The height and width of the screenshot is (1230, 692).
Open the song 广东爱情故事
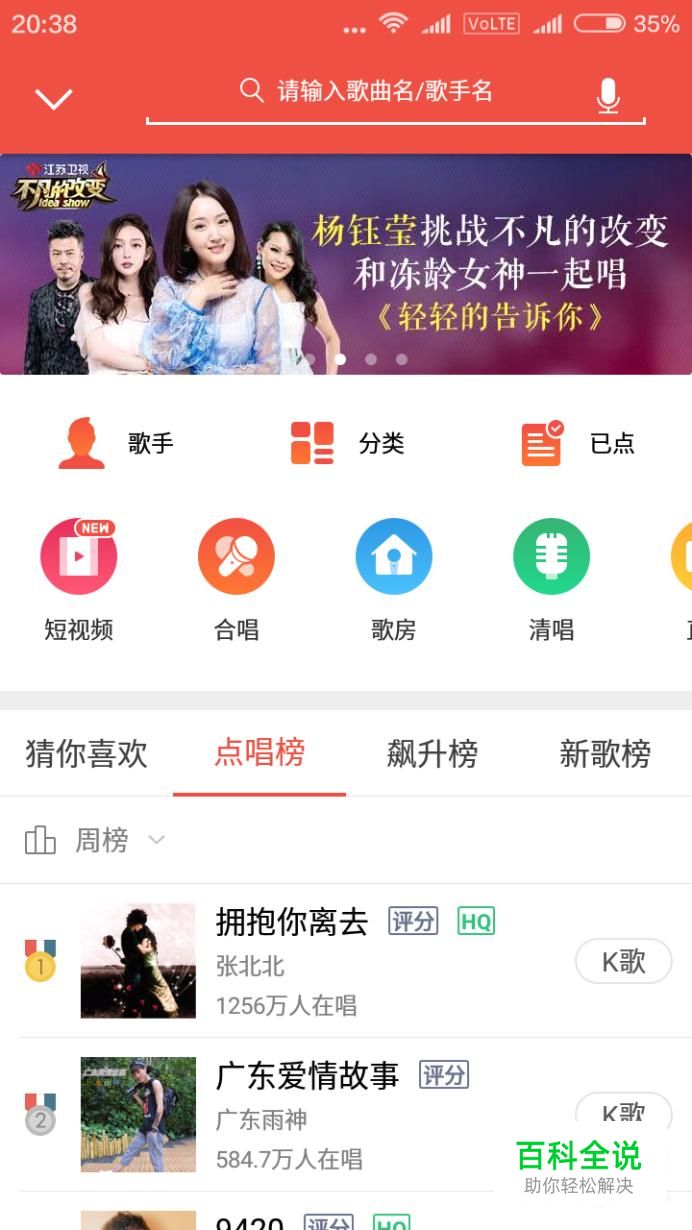[307, 1076]
